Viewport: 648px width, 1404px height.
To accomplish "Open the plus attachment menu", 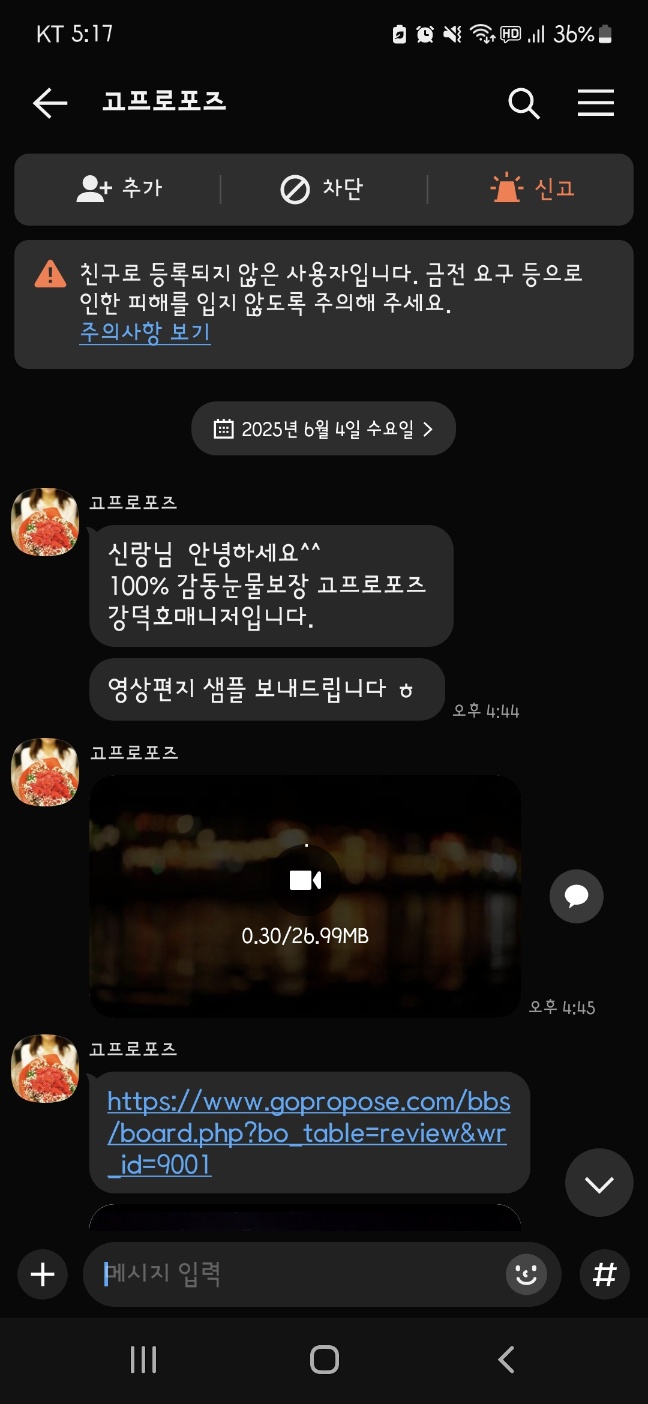I will [42, 1274].
